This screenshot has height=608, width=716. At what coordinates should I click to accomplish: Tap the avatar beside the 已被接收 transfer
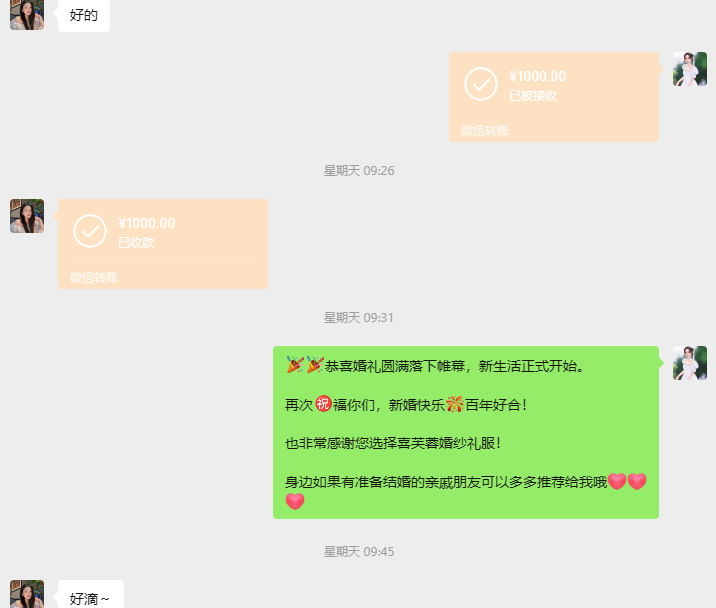pos(690,69)
